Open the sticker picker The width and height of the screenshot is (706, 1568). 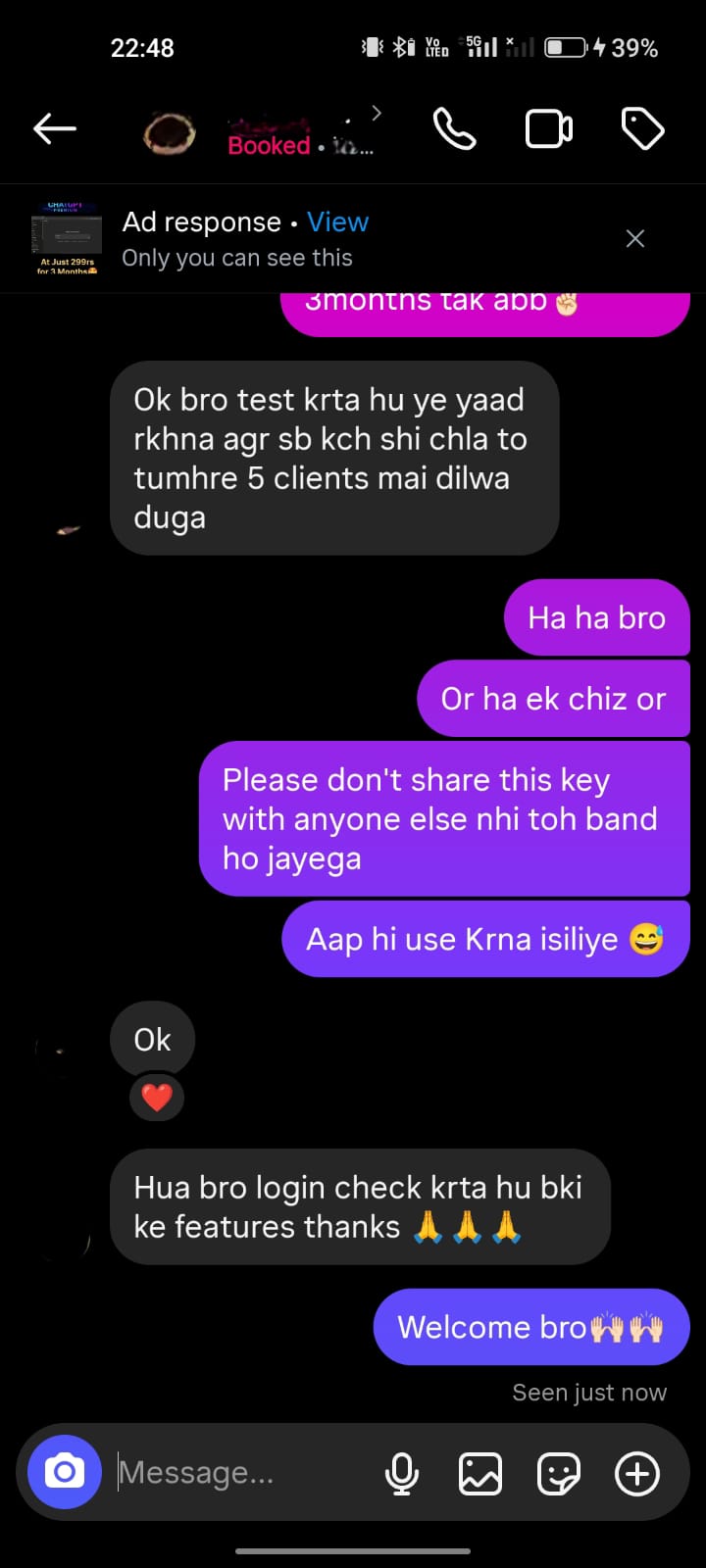tap(559, 1473)
